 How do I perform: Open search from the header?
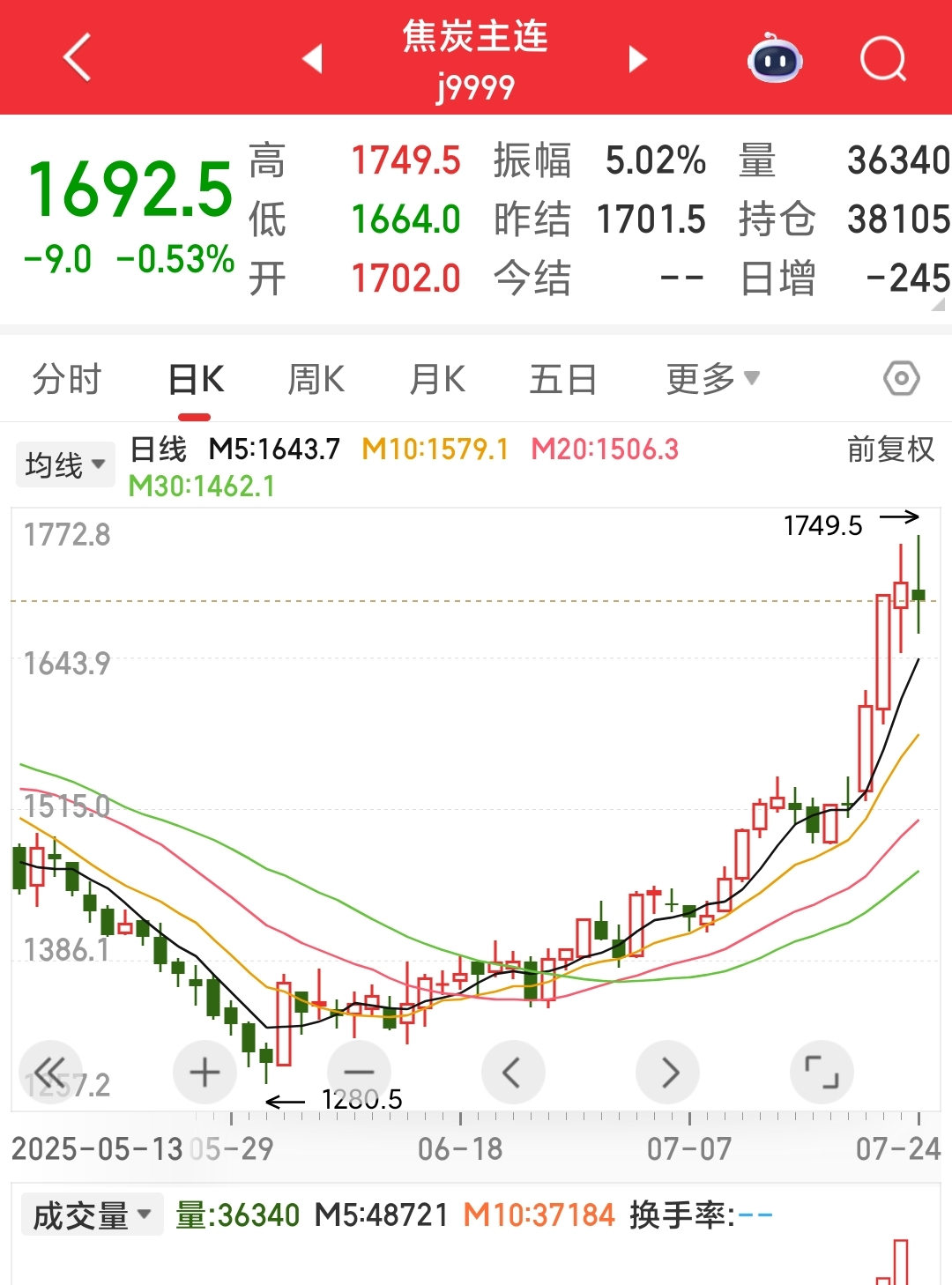click(882, 59)
